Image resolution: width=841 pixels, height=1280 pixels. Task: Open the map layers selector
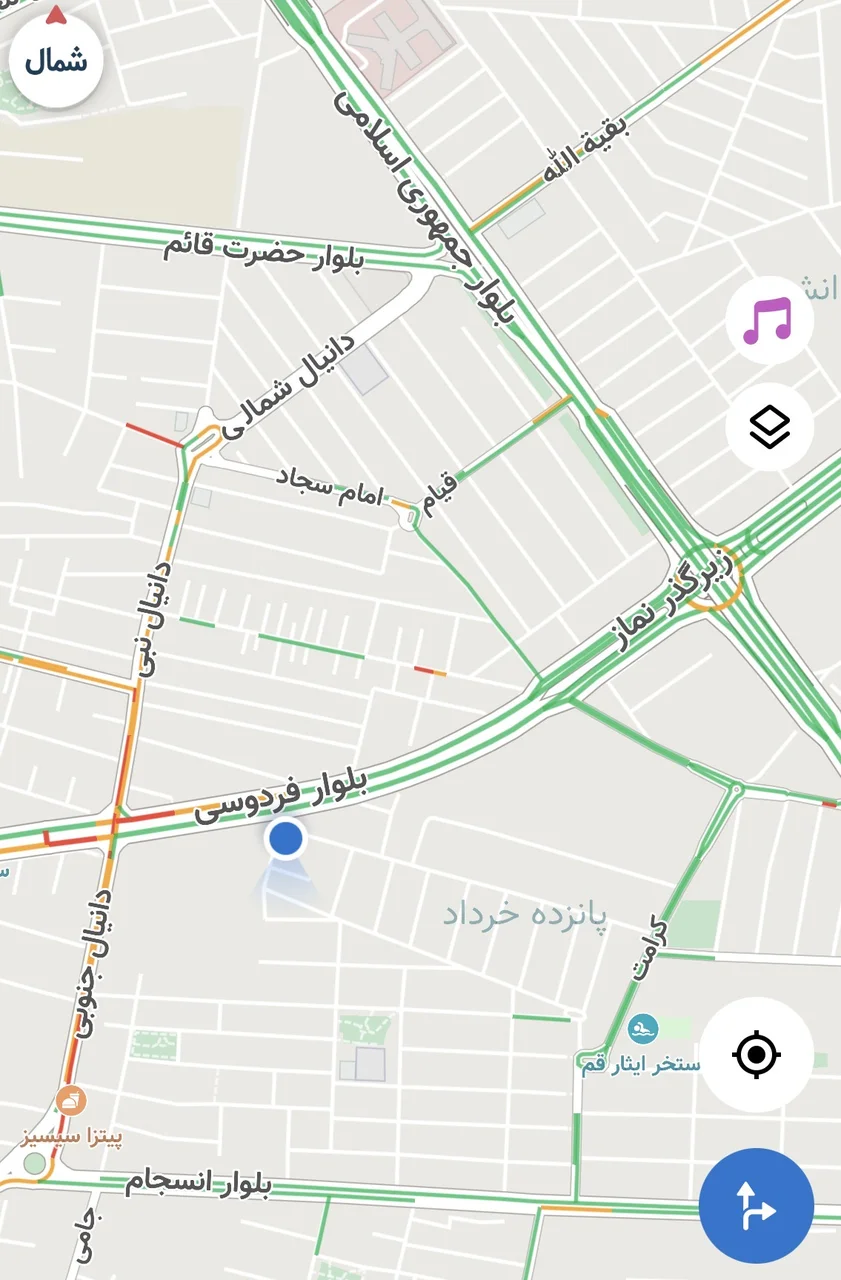point(768,428)
